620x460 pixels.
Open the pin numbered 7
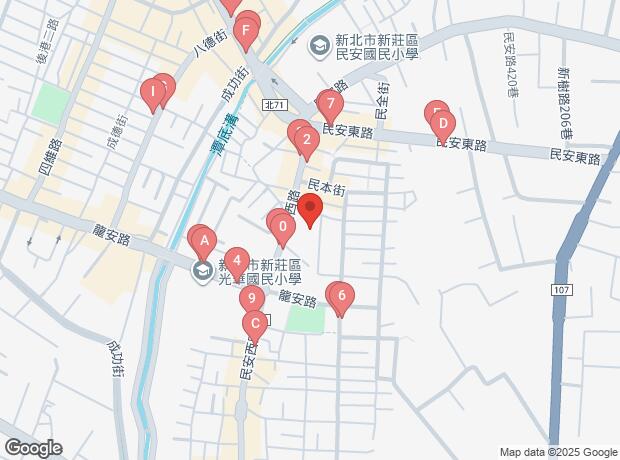(x=330, y=104)
